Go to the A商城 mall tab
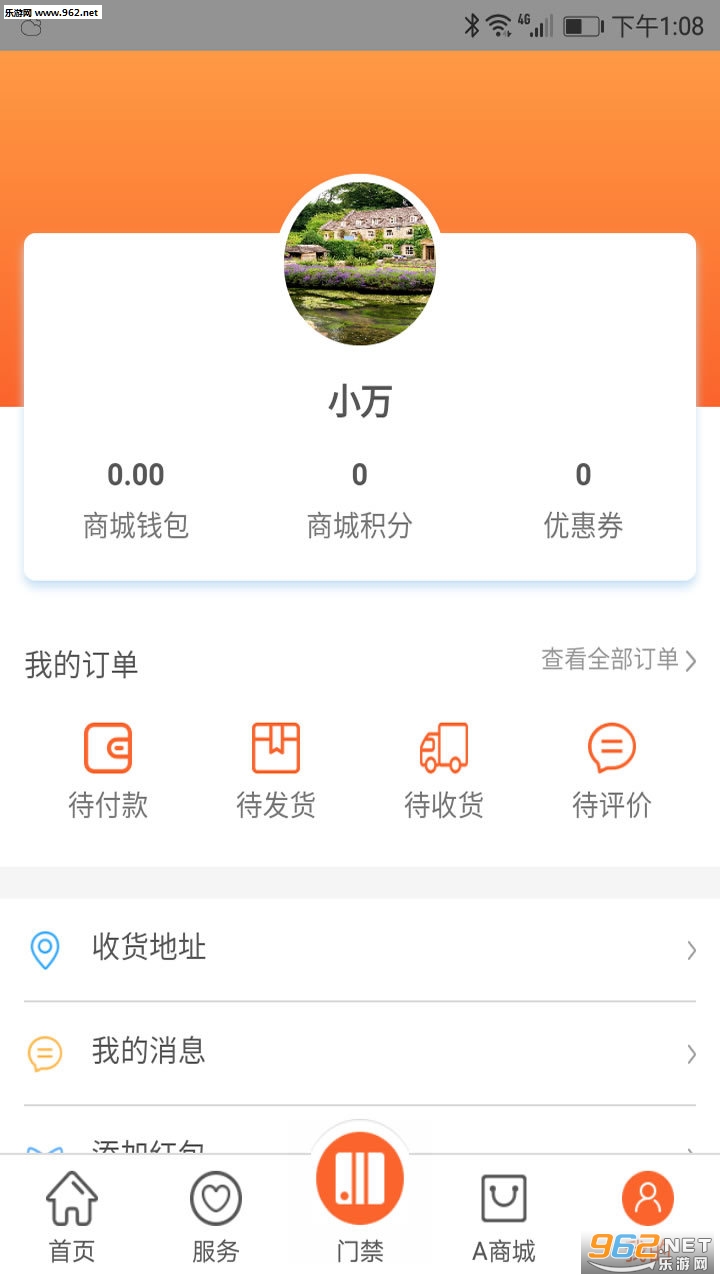Viewport: 720px width, 1280px height. 504,1216
